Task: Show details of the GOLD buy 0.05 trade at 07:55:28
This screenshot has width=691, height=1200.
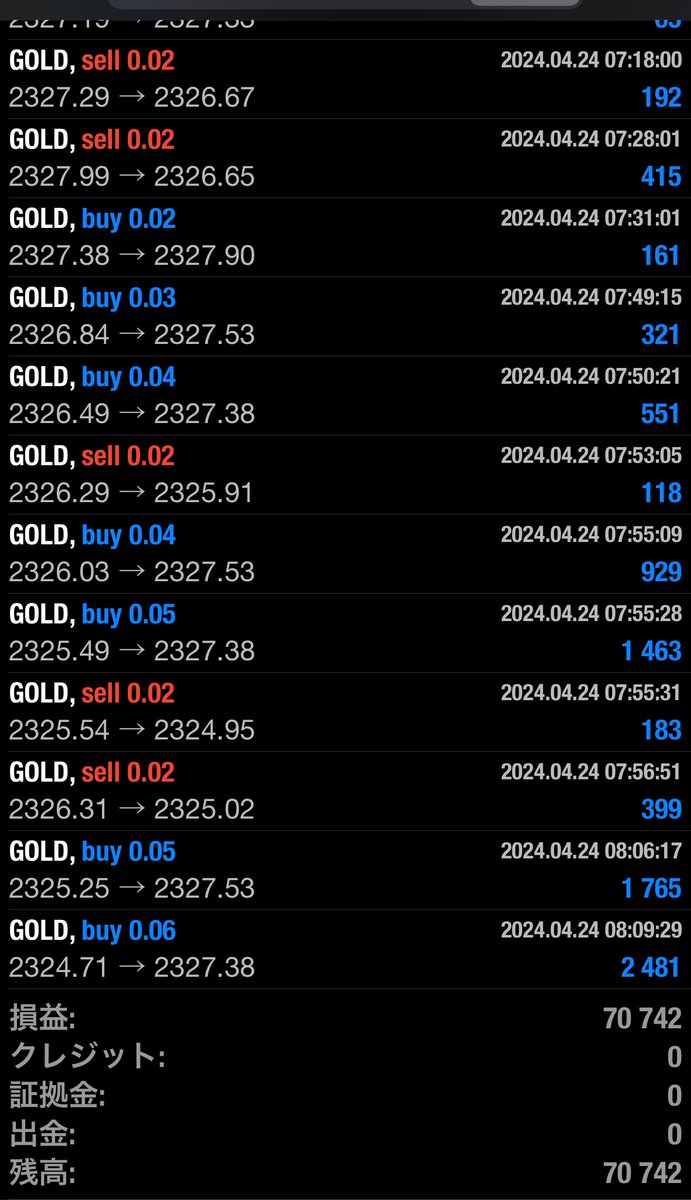Action: 345,632
